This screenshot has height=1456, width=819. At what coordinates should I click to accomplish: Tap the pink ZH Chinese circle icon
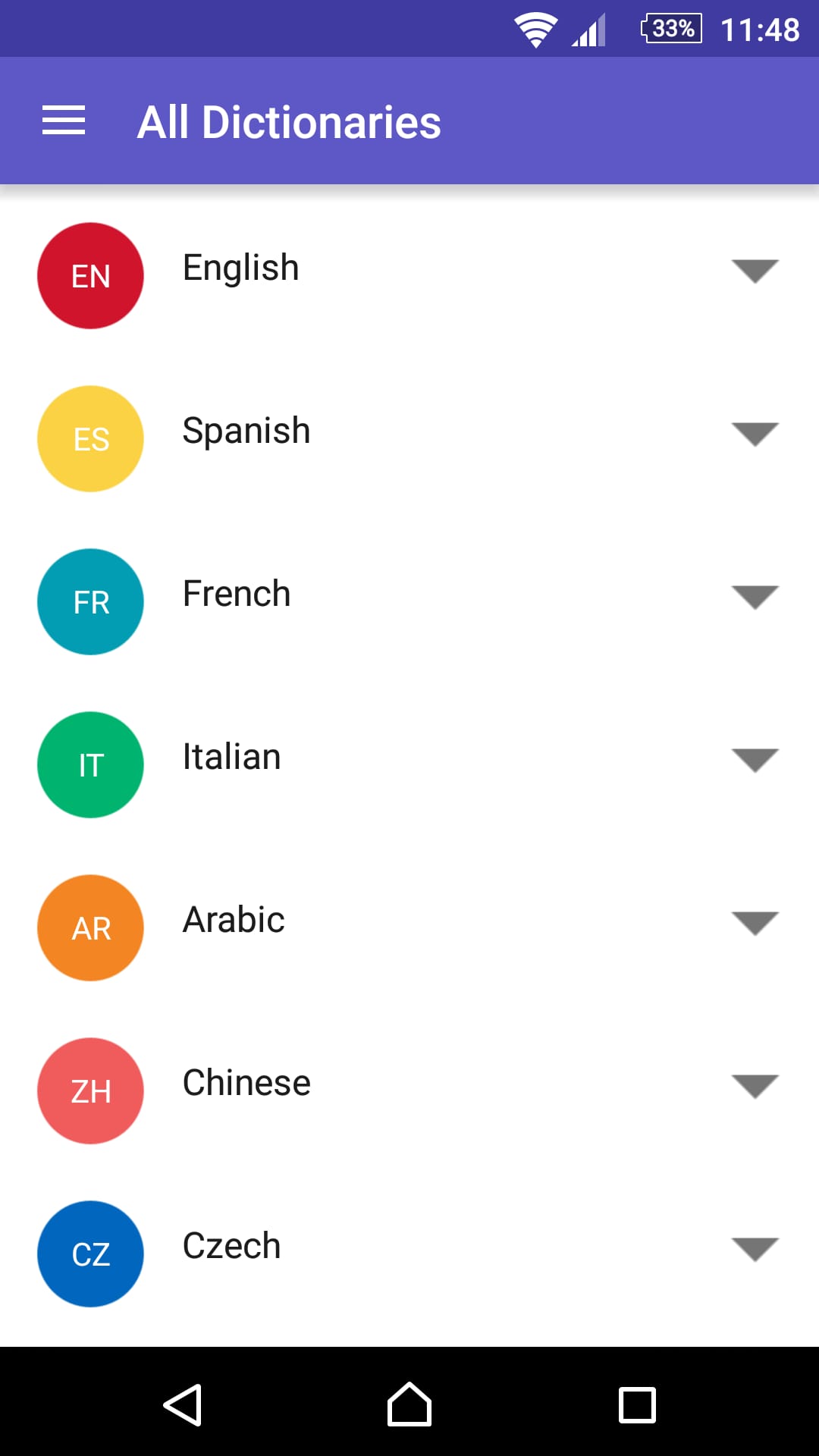coord(90,1090)
